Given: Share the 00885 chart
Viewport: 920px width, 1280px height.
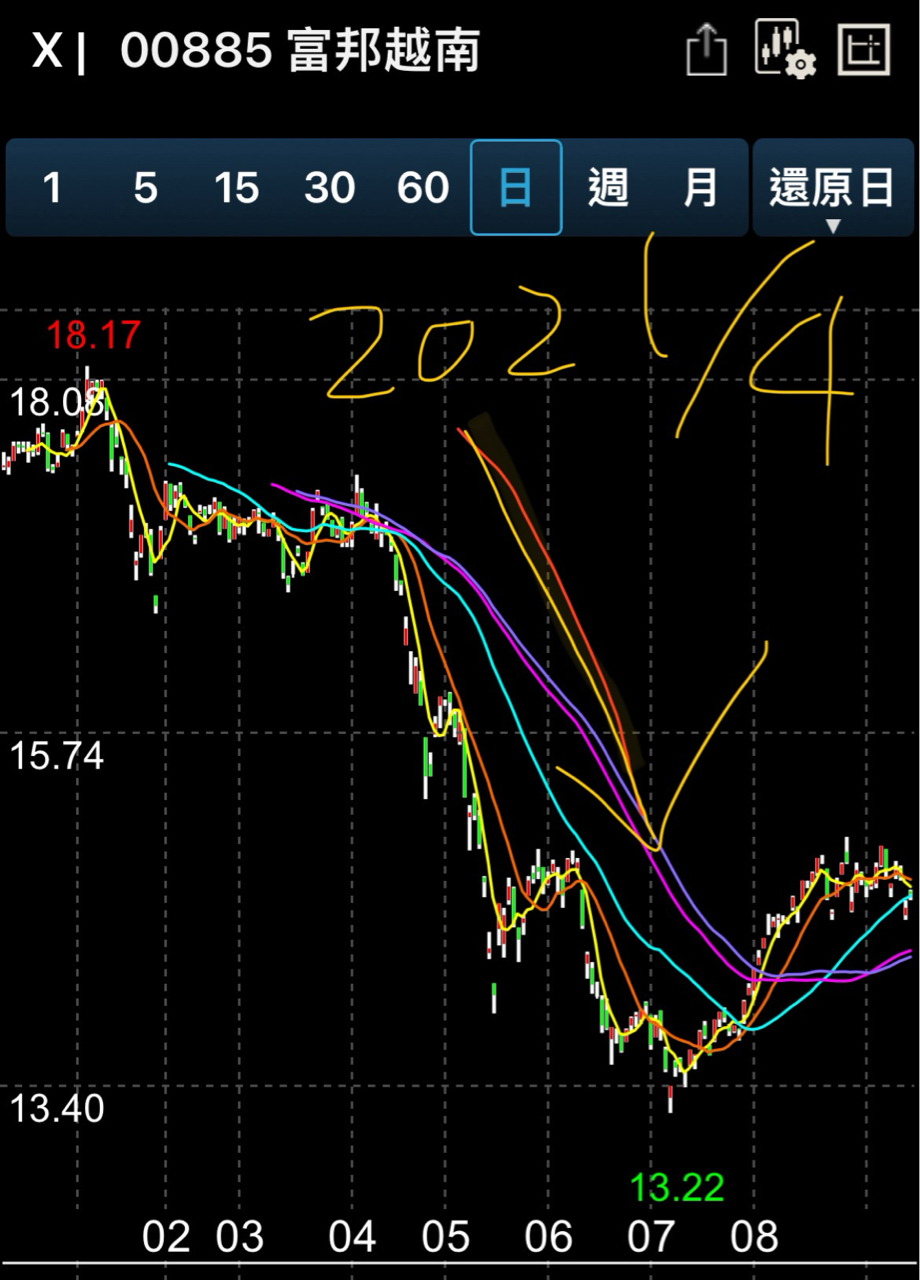Looking at the screenshot, I should (x=706, y=50).
